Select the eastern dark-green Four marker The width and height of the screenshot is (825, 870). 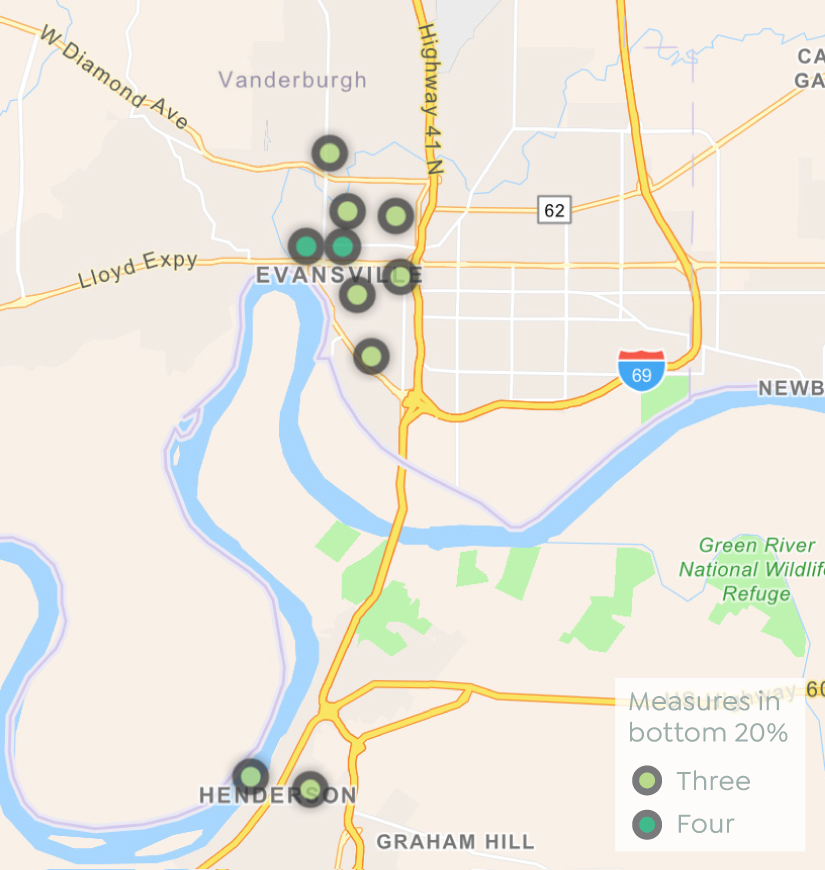point(343,246)
